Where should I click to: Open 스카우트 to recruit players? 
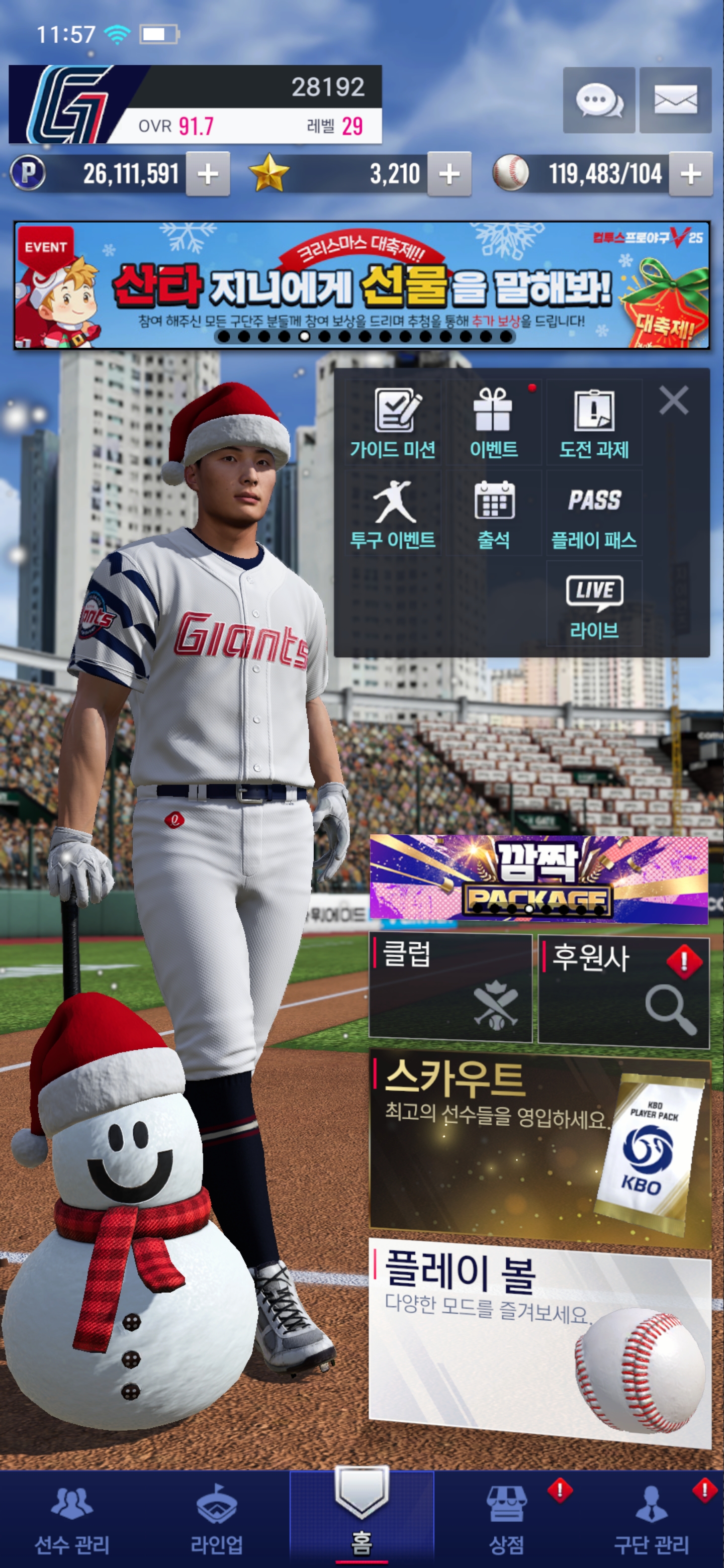[539, 1145]
